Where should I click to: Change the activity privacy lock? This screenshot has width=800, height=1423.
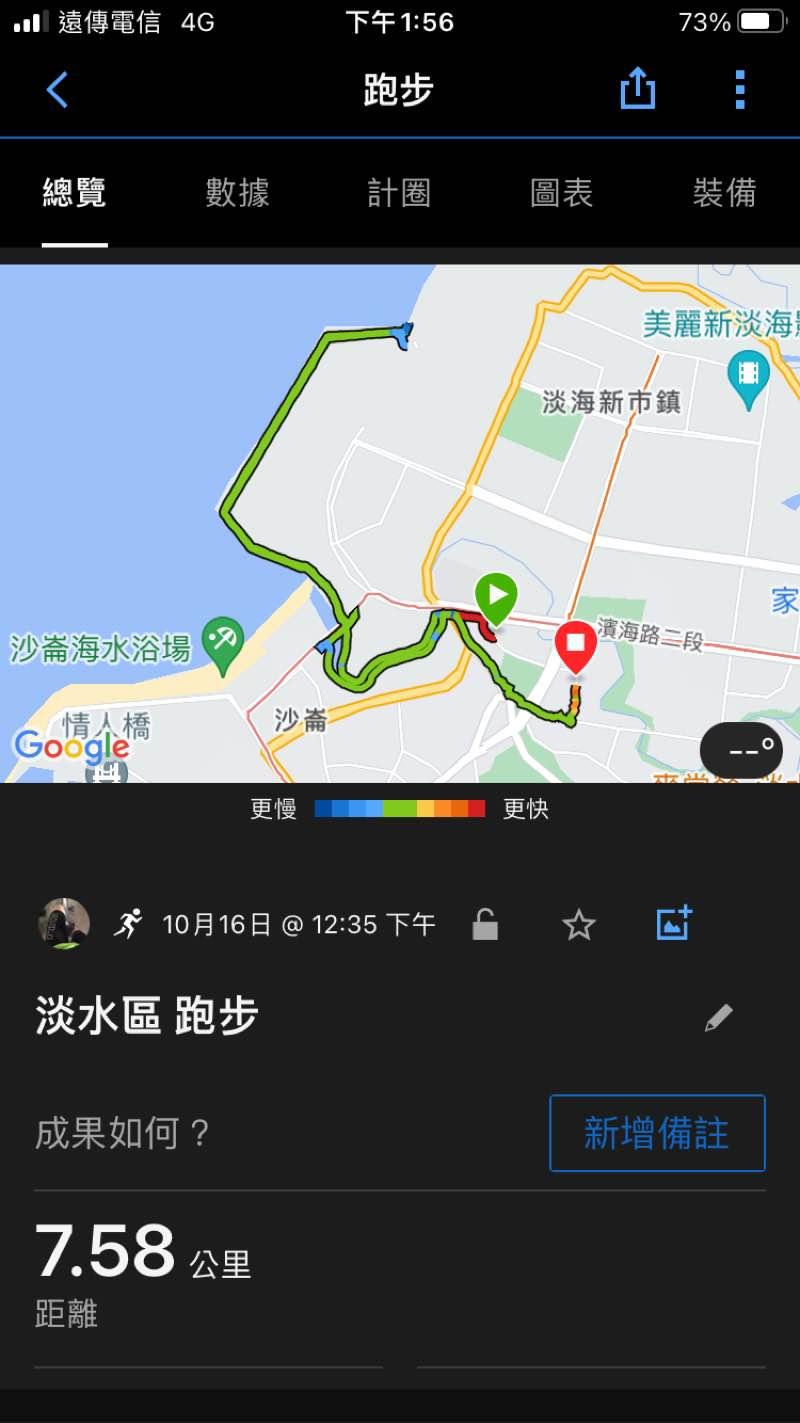click(485, 924)
